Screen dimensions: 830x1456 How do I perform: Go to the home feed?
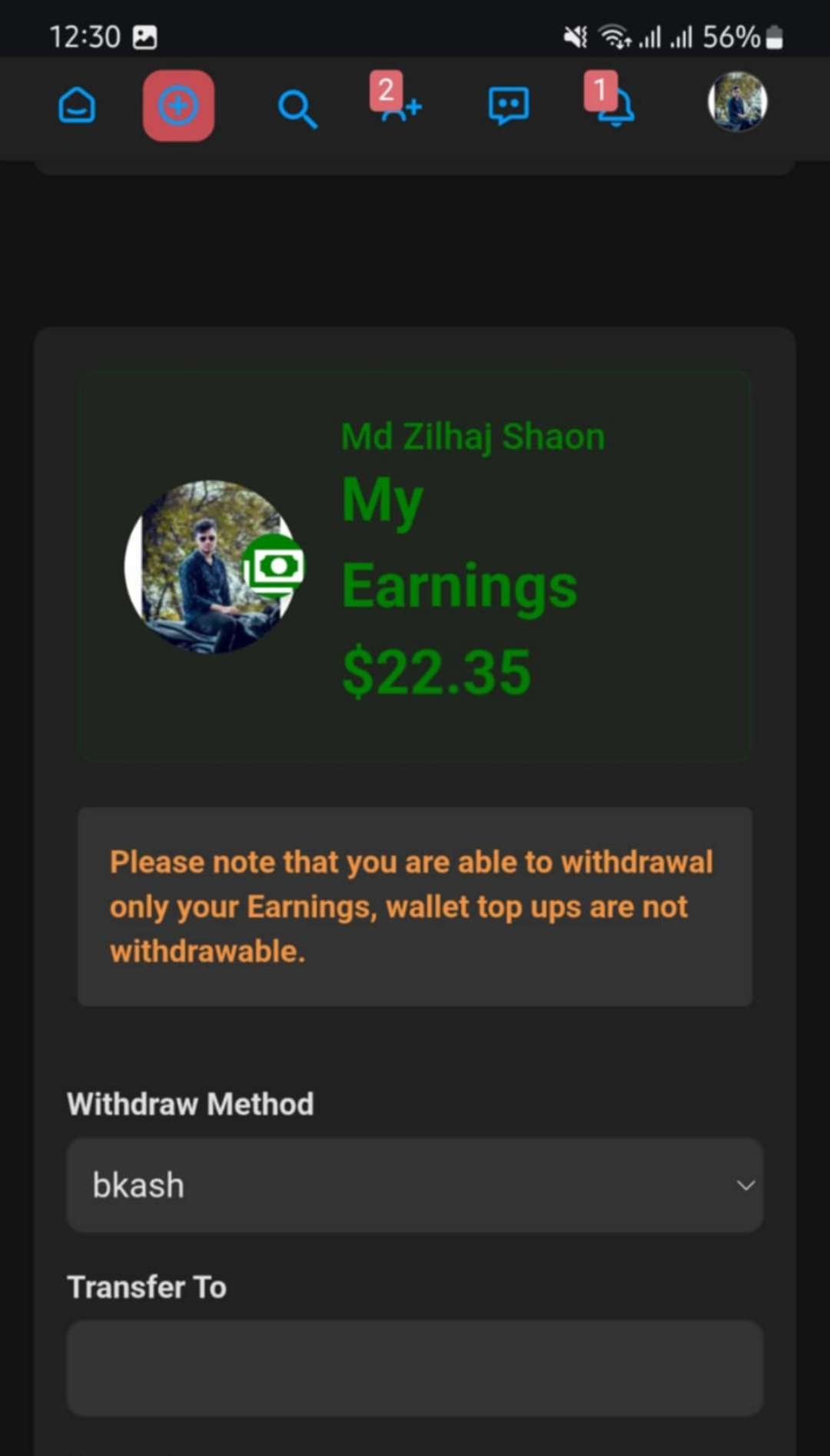click(x=77, y=105)
